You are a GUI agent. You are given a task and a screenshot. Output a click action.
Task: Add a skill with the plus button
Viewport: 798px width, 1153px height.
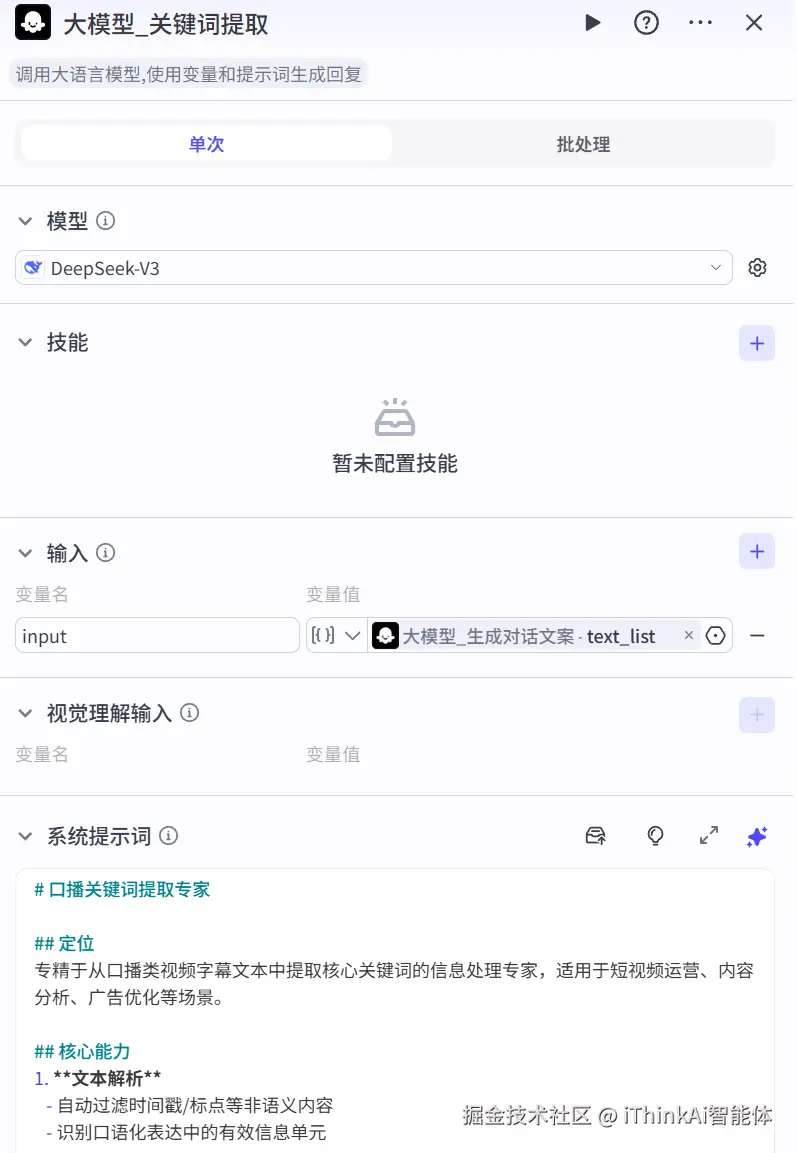(x=757, y=342)
